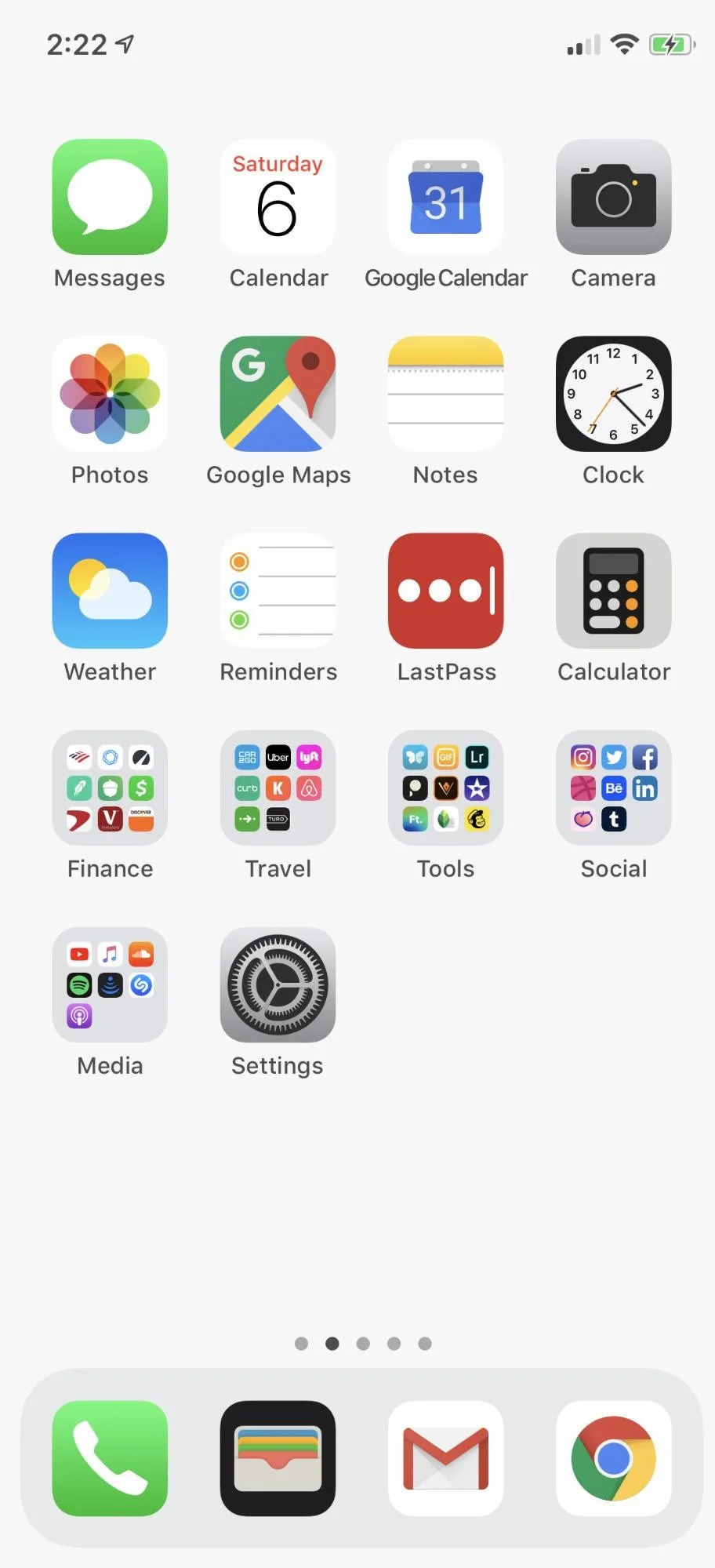The image size is (715, 1568).
Task: Expand the Travel folder
Action: click(278, 788)
